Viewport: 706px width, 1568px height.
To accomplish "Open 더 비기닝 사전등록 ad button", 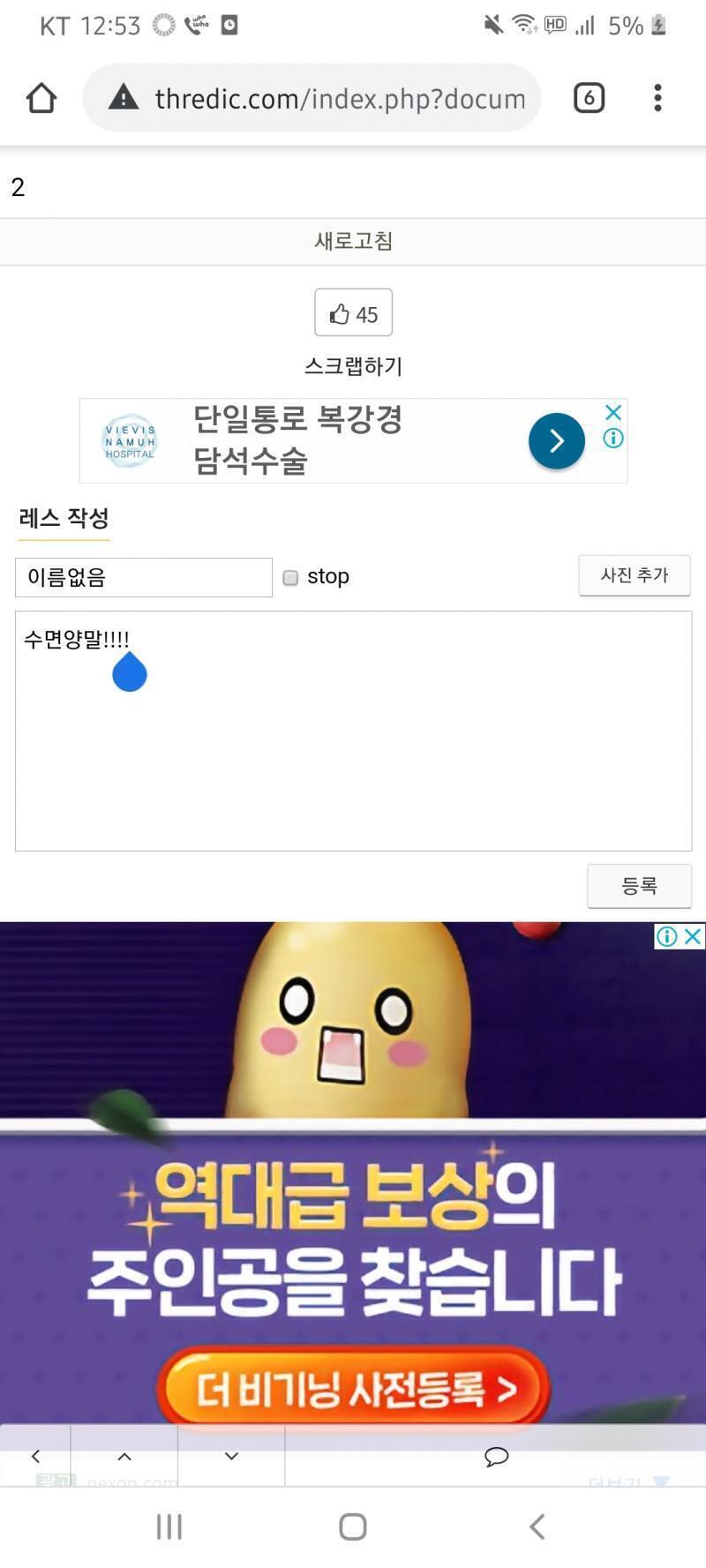I will [353, 1388].
